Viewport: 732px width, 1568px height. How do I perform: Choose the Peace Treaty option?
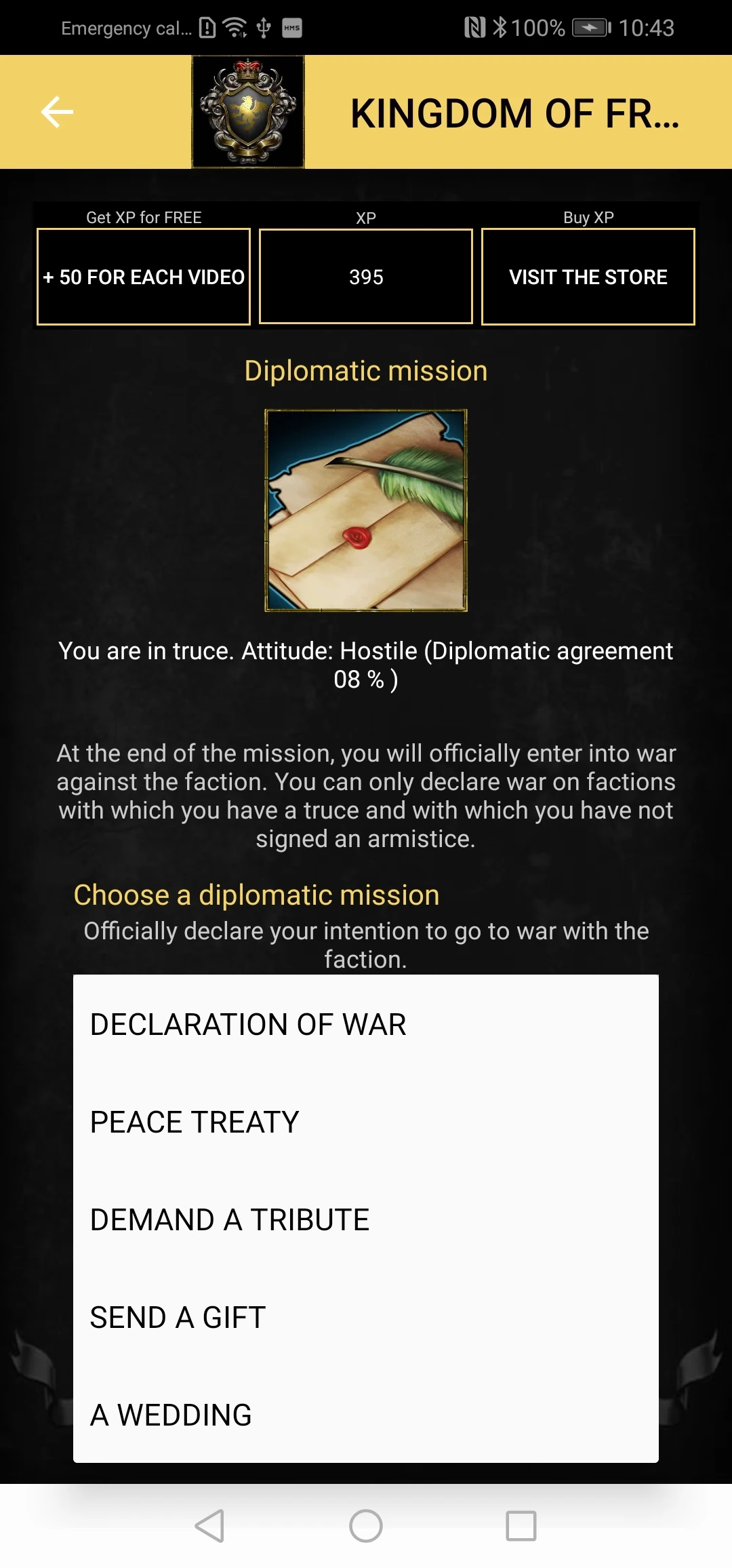(x=366, y=1122)
